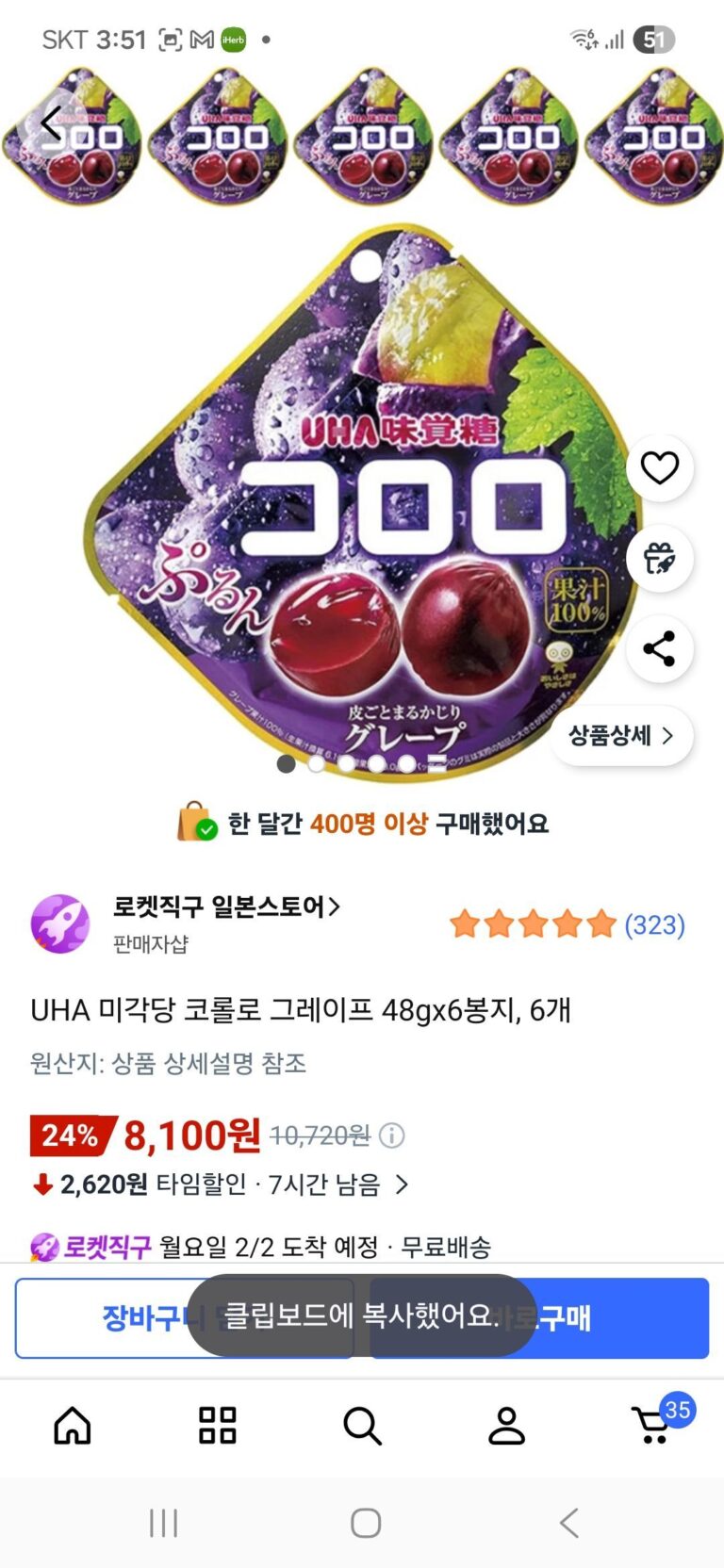
Task: Open the 323 reviews rating
Action: pos(568,924)
